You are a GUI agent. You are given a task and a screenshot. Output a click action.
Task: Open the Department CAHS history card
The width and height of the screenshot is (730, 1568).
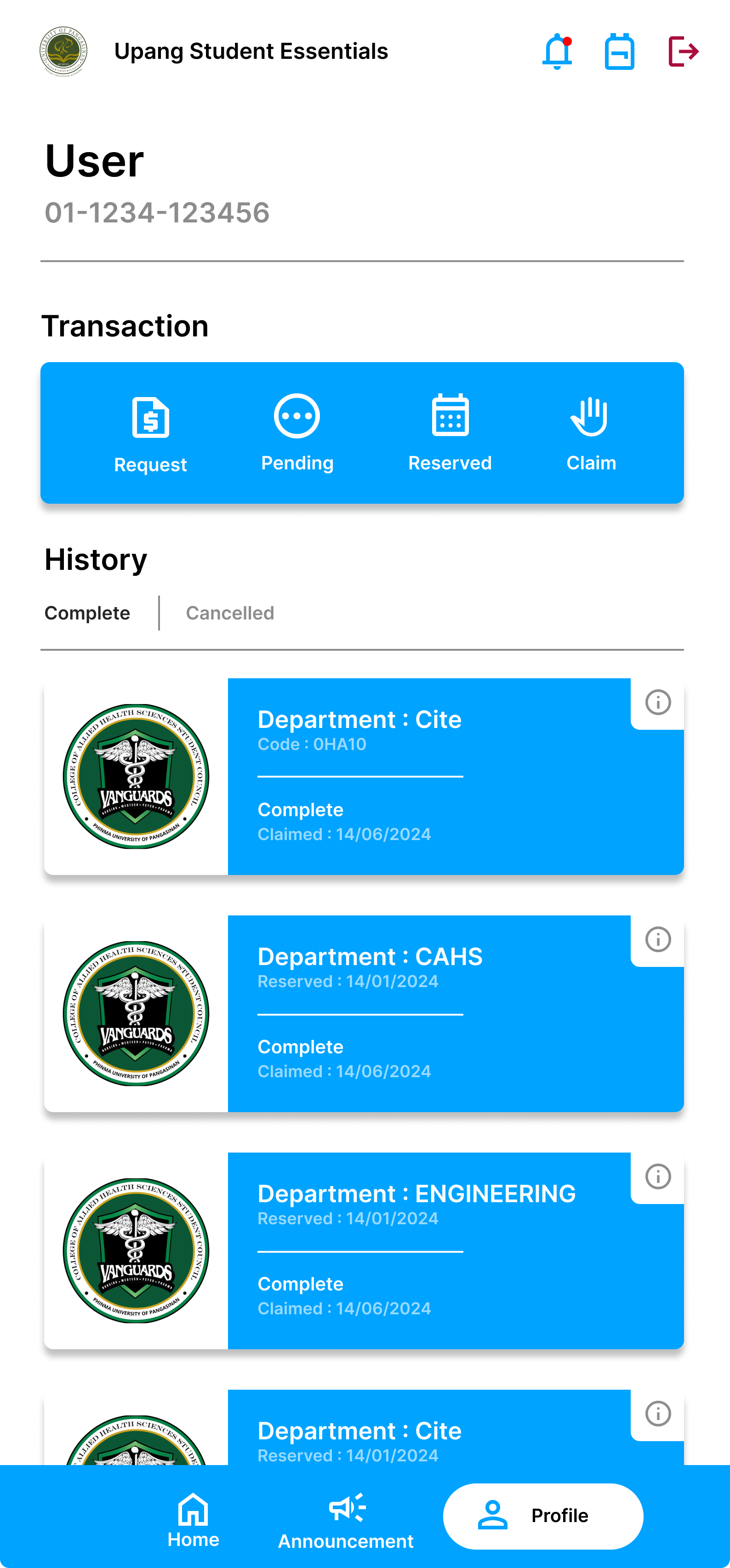[364, 1013]
